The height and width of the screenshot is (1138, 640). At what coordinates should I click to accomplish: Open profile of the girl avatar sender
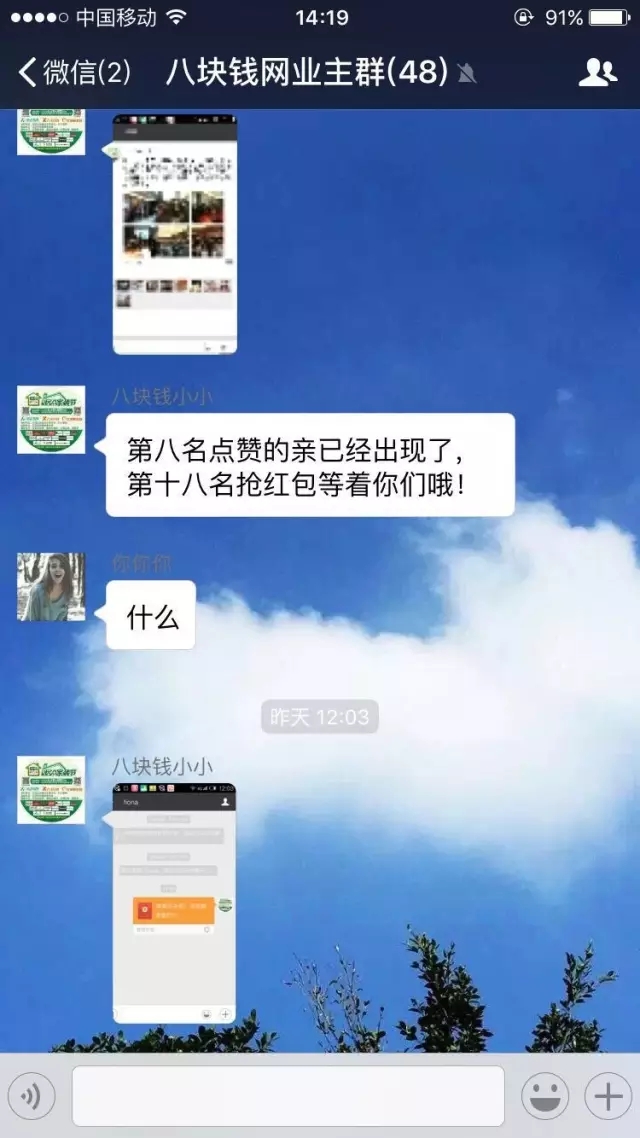tap(51, 587)
